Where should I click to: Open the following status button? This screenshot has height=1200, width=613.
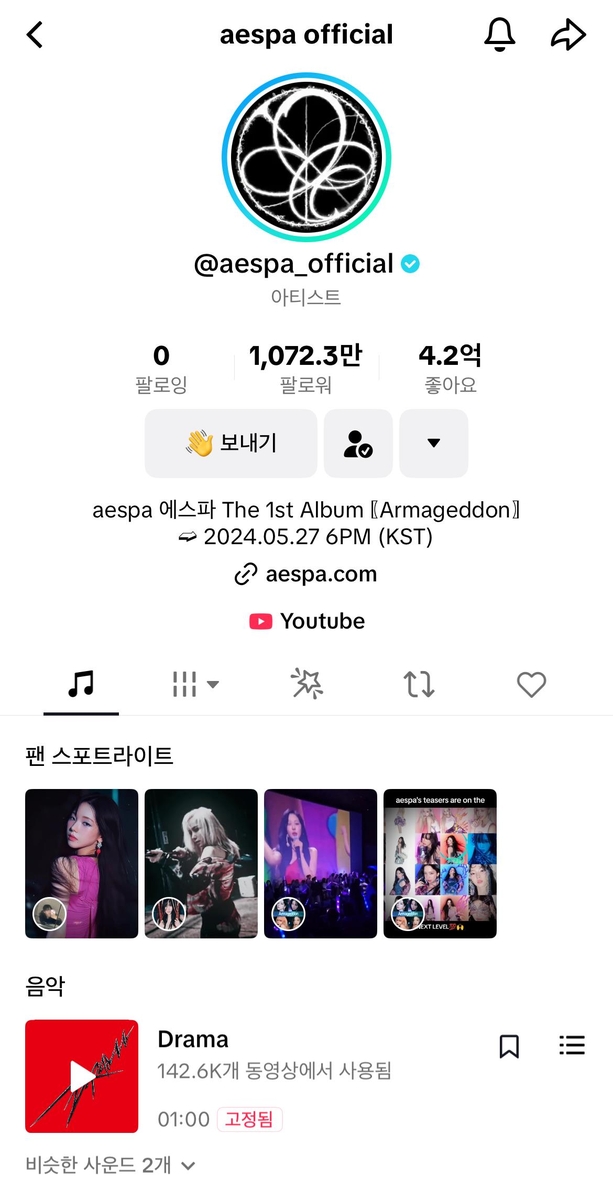[358, 443]
